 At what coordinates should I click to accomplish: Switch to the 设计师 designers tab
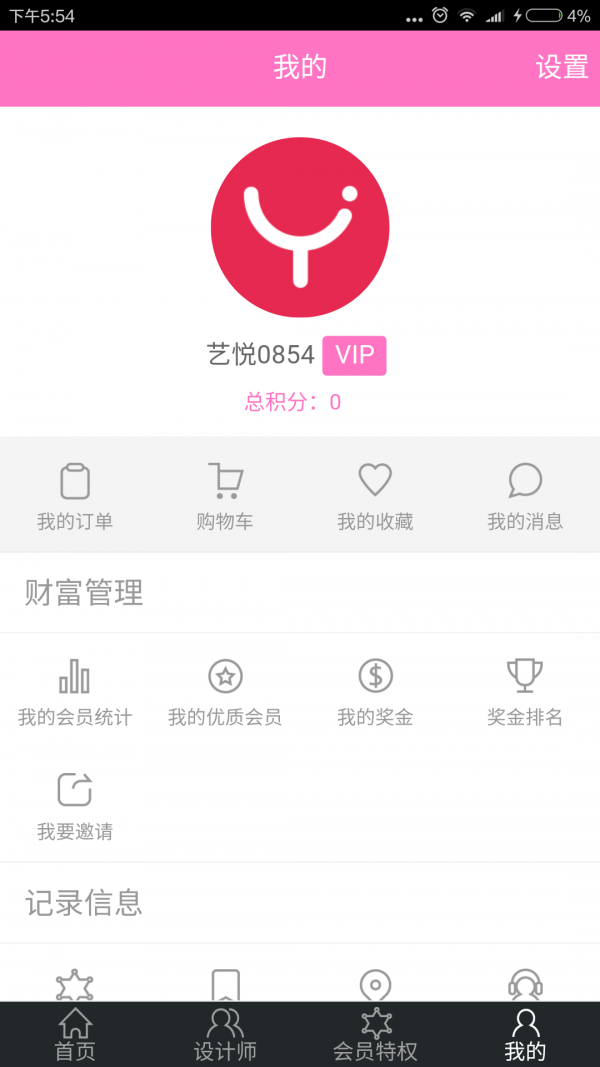[225, 1035]
